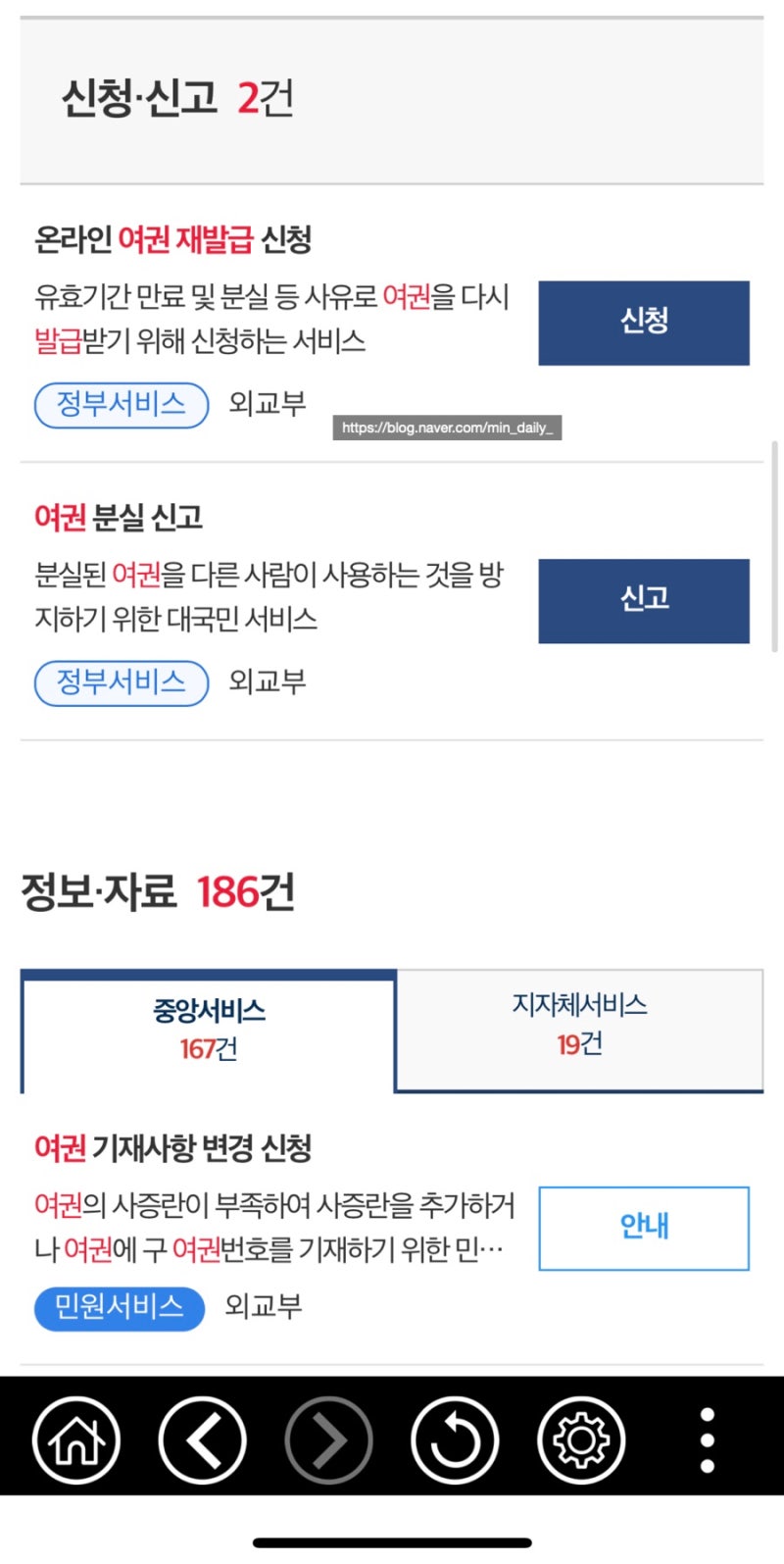Viewport: 784px width, 1564px height.
Task: Open 안내 for 여권 기재사항 변경 신청
Action: [644, 1229]
